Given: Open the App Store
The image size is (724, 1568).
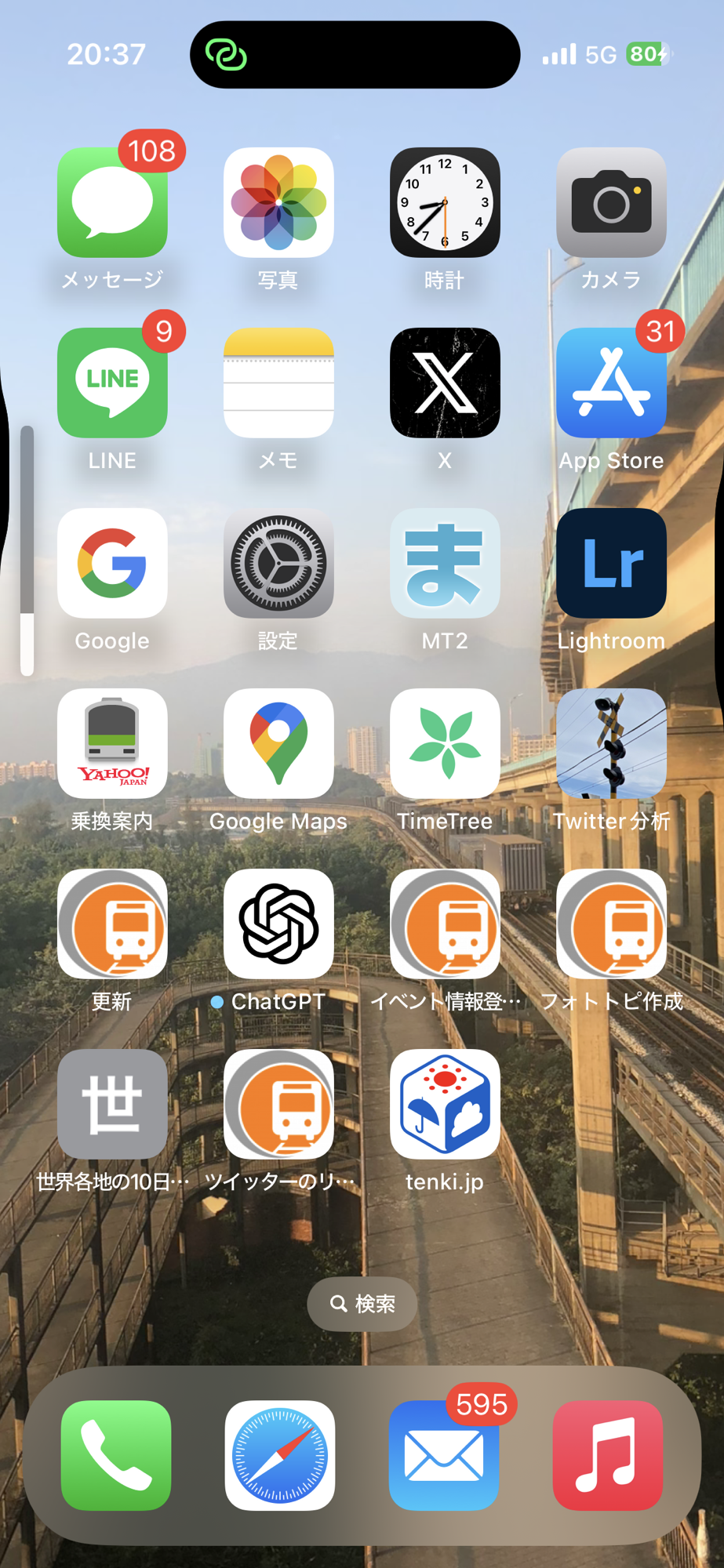Looking at the screenshot, I should click(611, 383).
